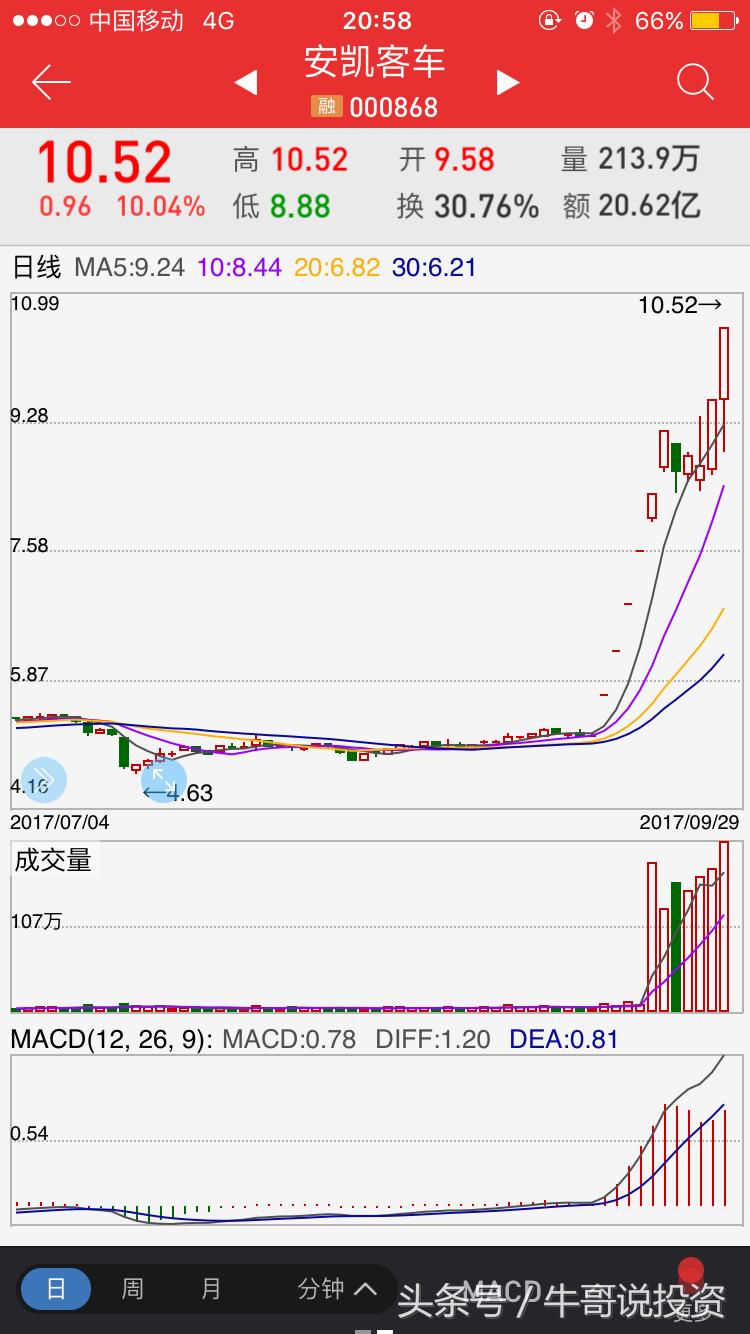The height and width of the screenshot is (1334, 750).
Task: Select the right arrow for next stock
Action: 508,84
